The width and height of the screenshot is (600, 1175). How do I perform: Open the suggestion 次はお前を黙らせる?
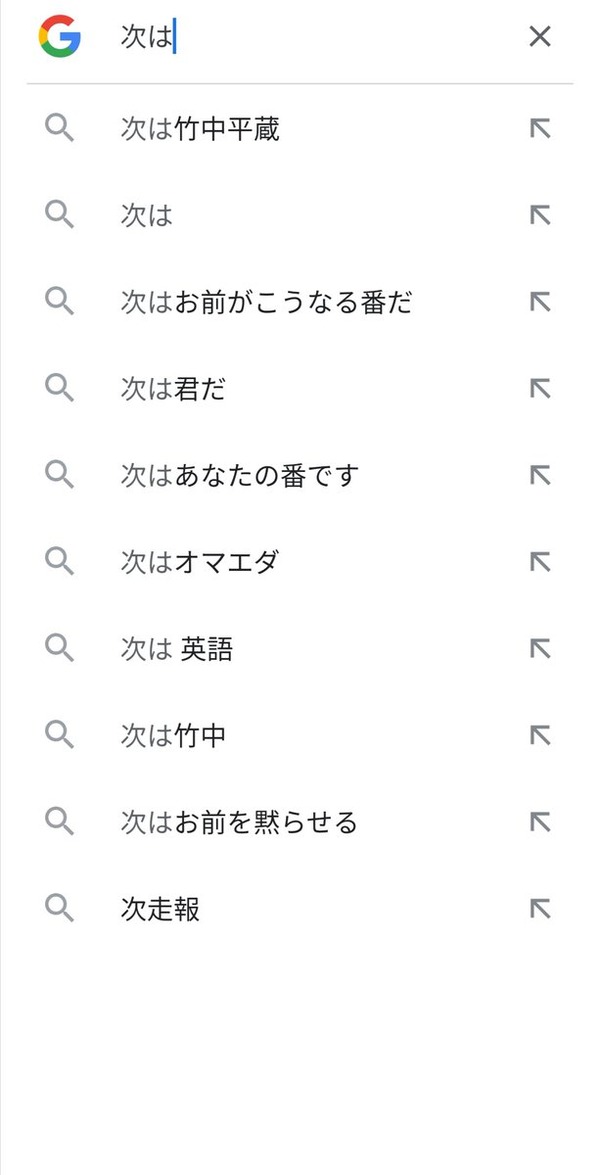click(300, 823)
